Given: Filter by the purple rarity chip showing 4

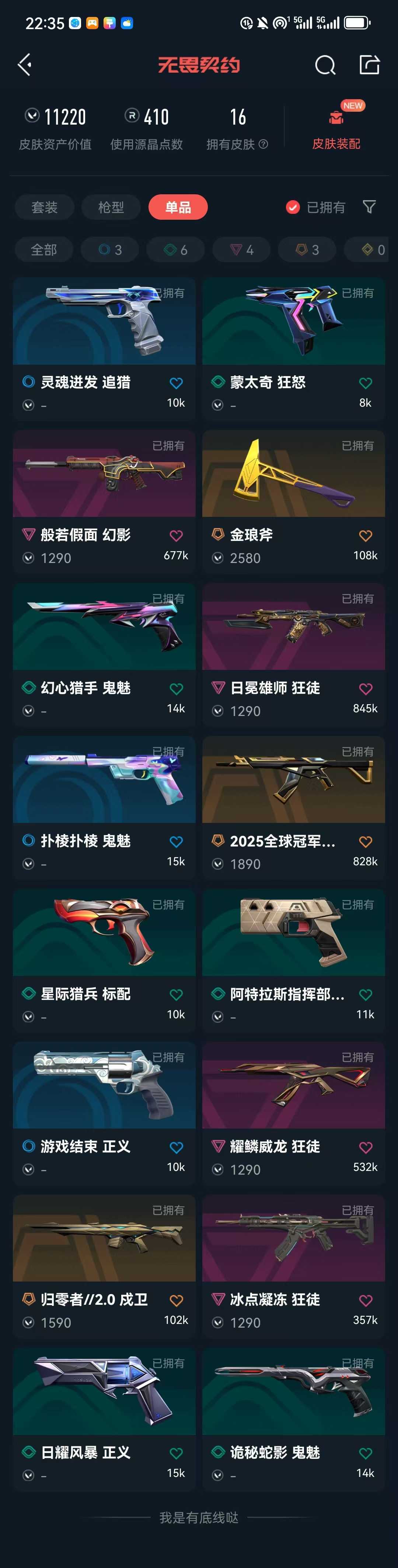Looking at the screenshot, I should click(x=242, y=250).
